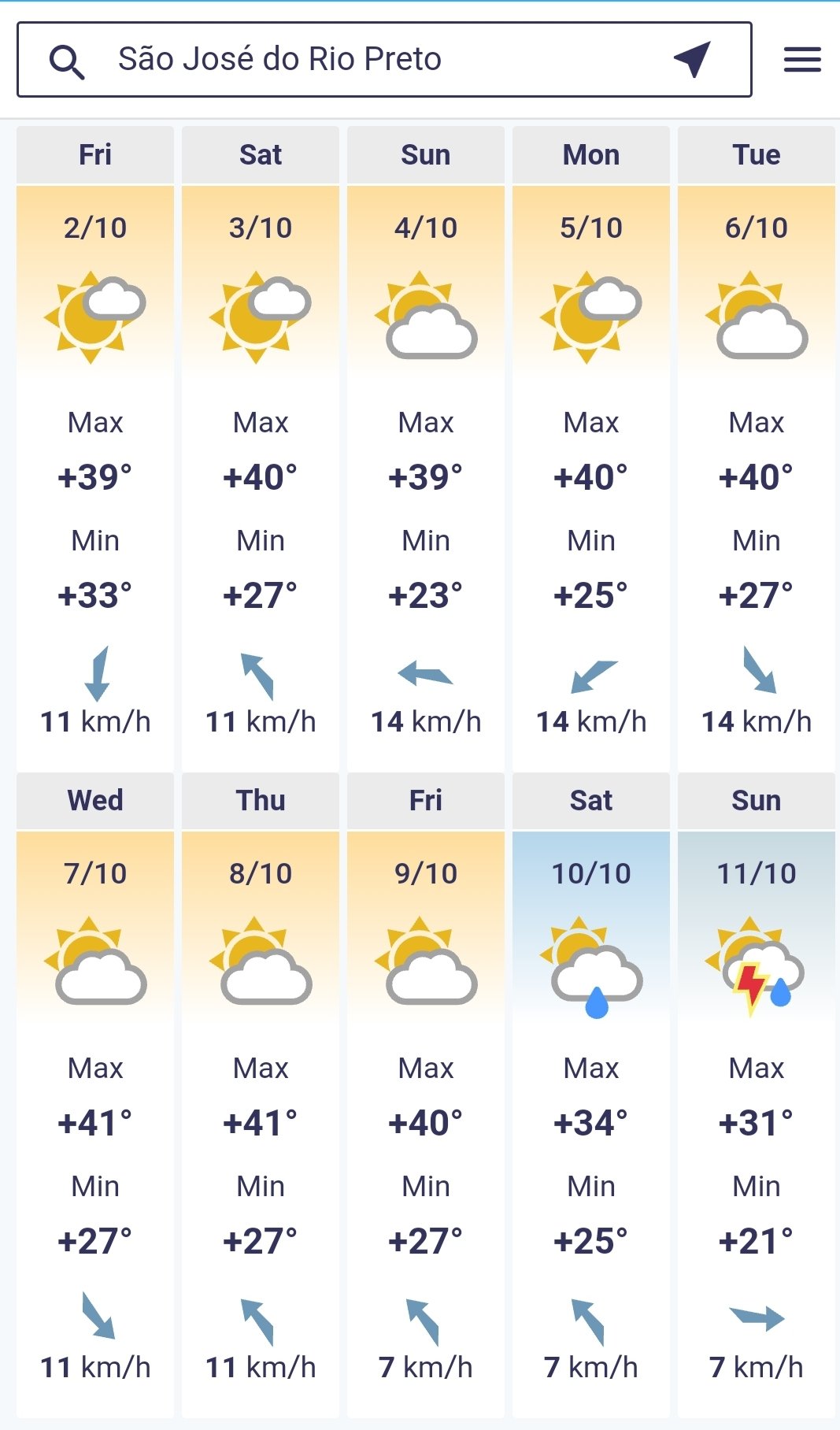840x1430 pixels.
Task: Use the current location arrow icon
Action: click(x=693, y=60)
